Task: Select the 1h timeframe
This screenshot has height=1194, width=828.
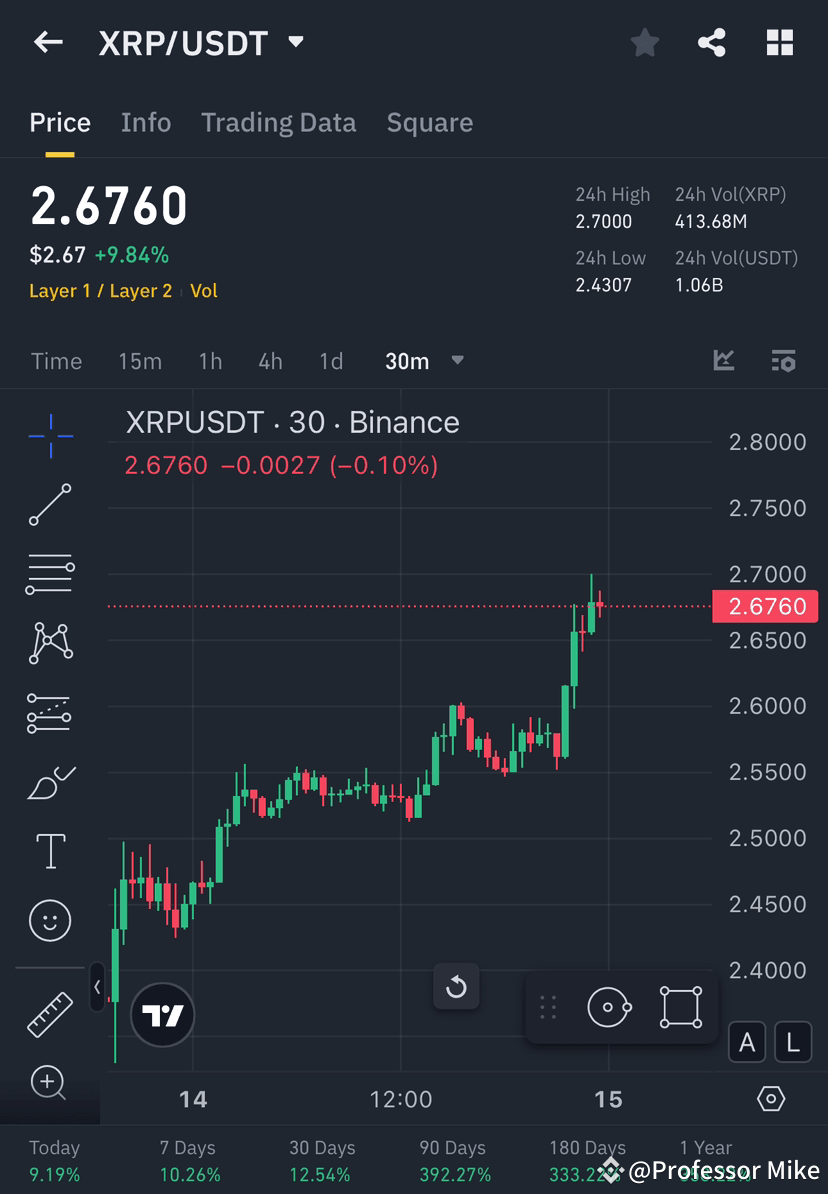Action: click(210, 361)
